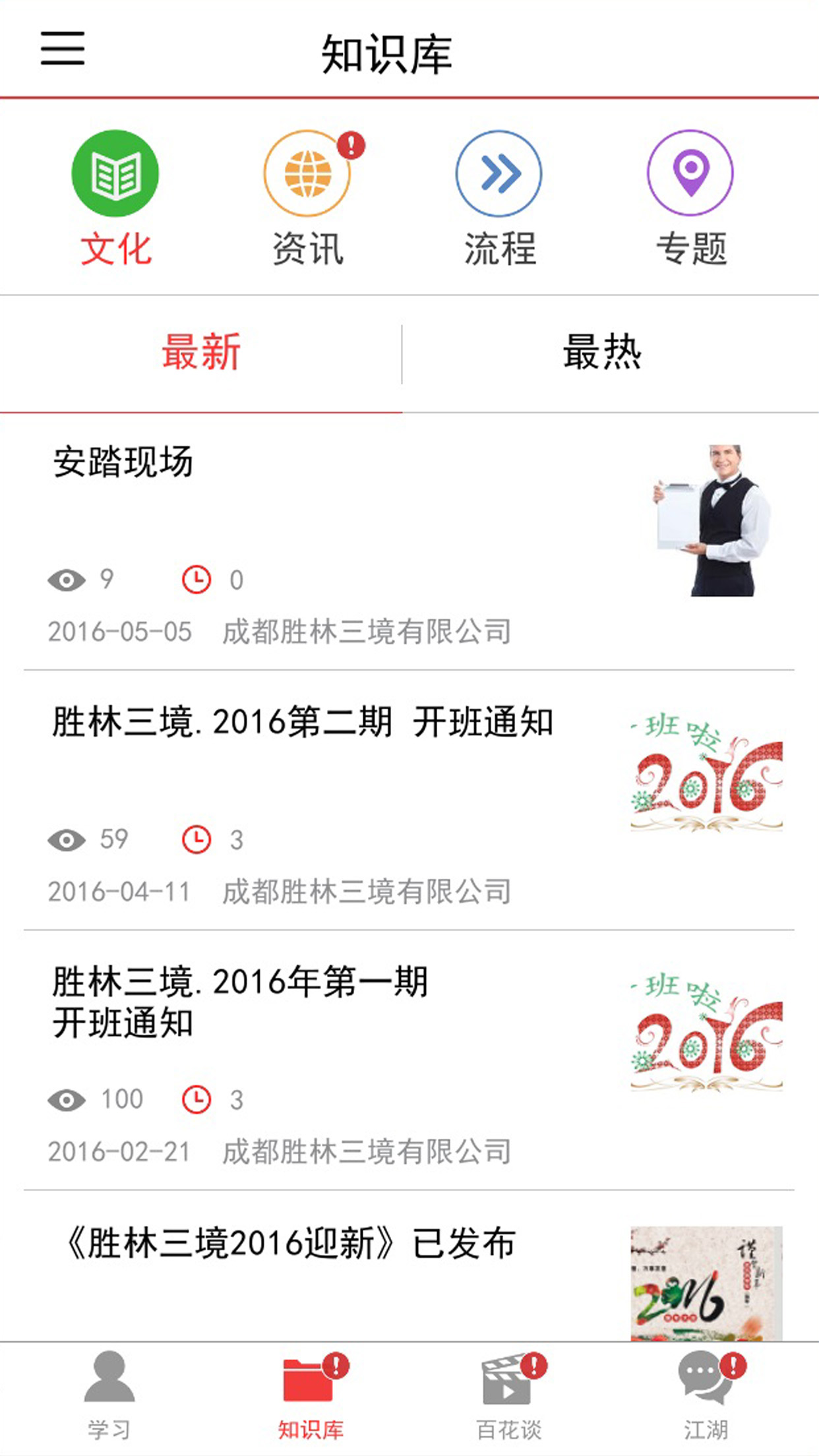The image size is (819, 1456).
Task: Show the 最新 list
Action: 201,353
